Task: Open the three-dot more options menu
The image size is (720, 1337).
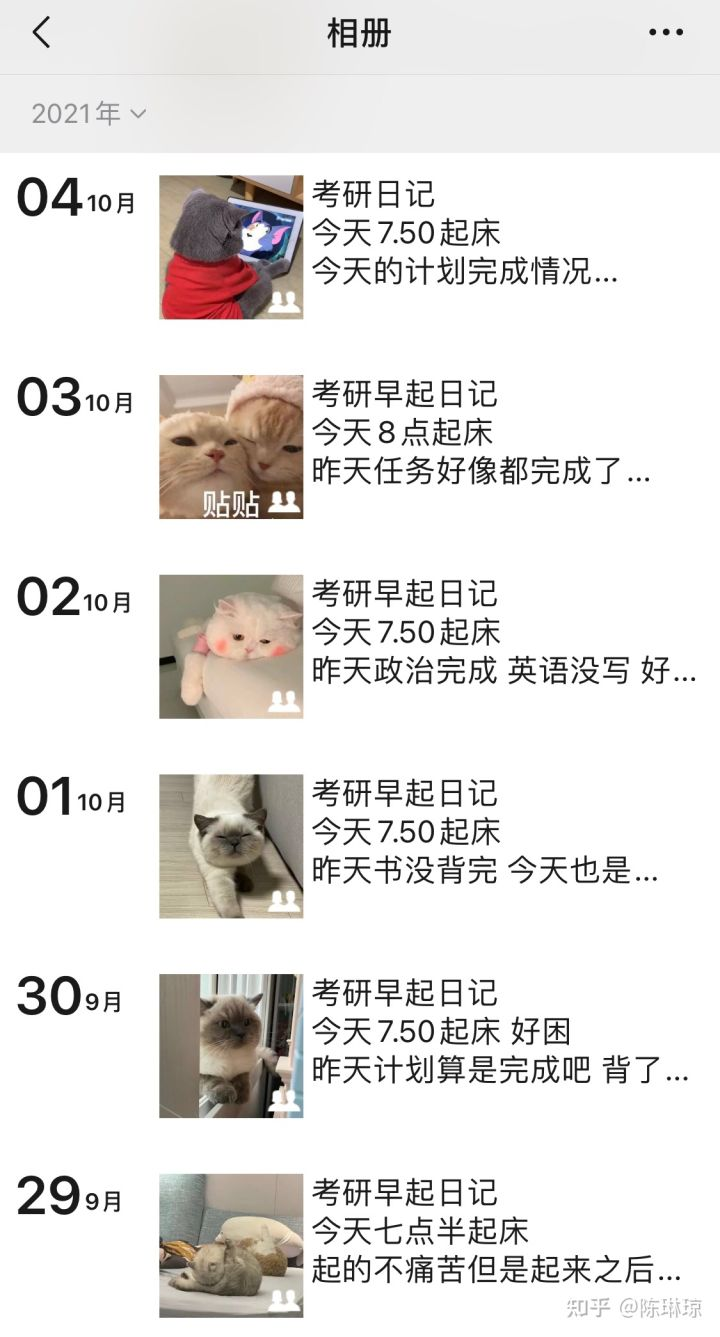Action: [666, 33]
